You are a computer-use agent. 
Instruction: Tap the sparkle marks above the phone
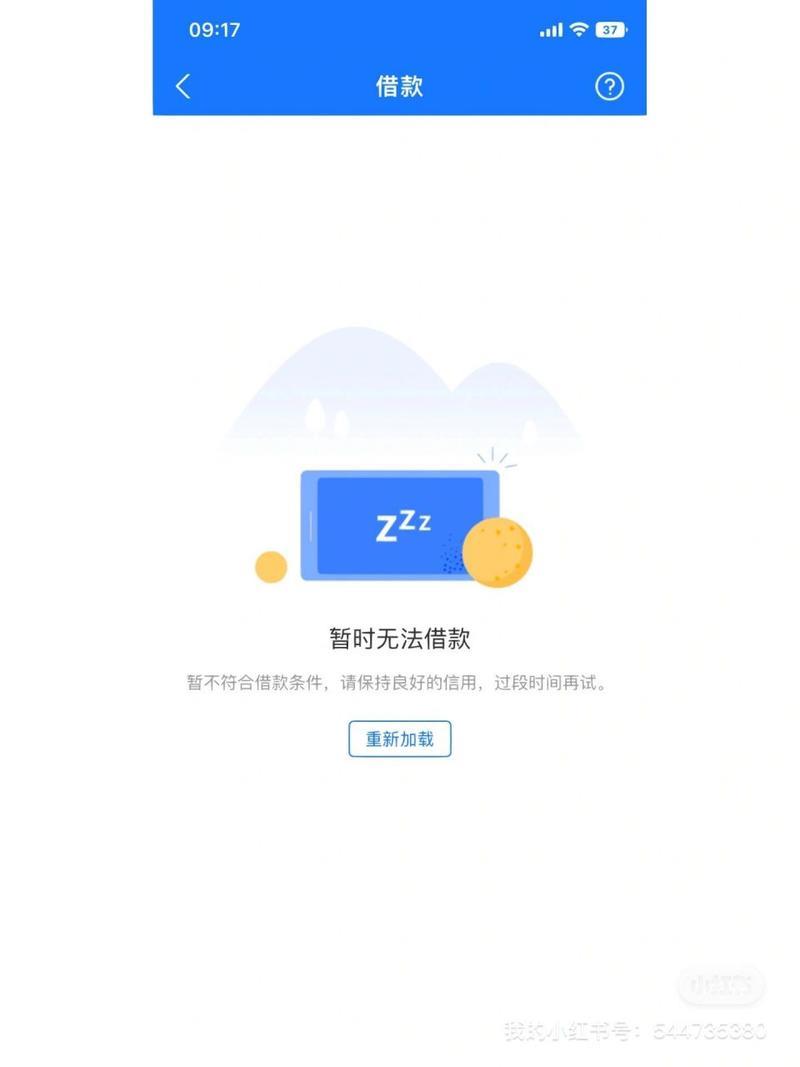493,456
